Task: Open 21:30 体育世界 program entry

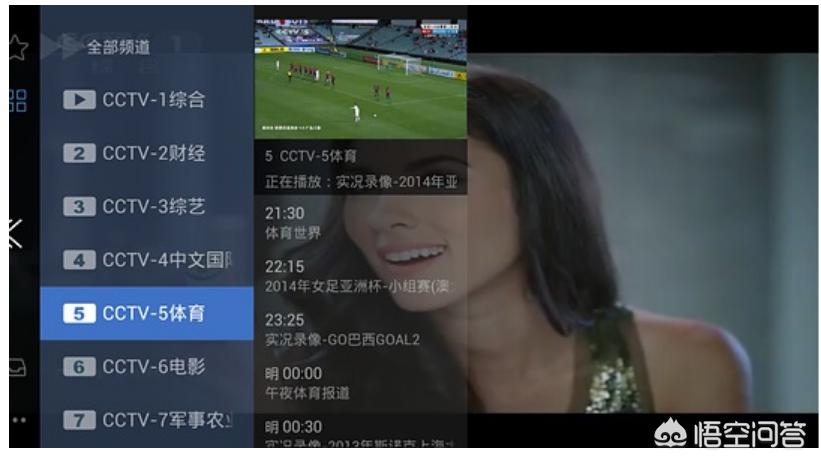Action: [360, 223]
